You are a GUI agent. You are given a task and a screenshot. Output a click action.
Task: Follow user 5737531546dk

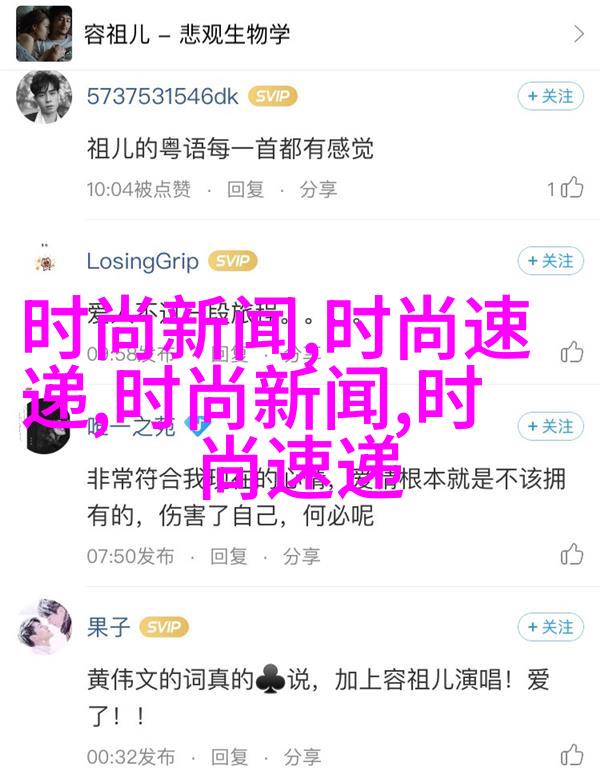pyautogui.click(x=549, y=96)
